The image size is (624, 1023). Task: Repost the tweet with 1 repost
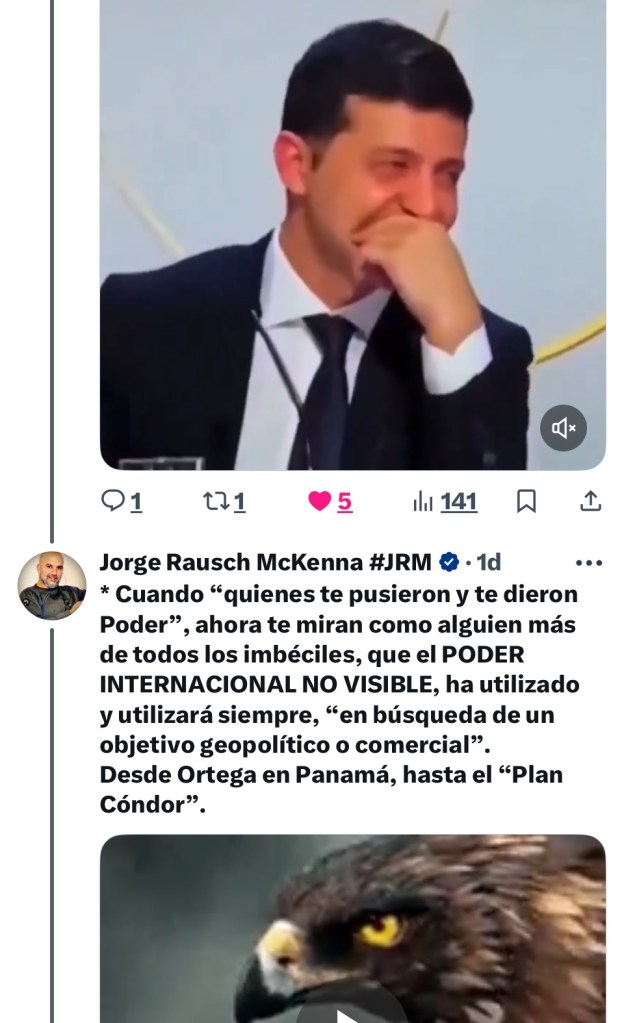(x=224, y=501)
